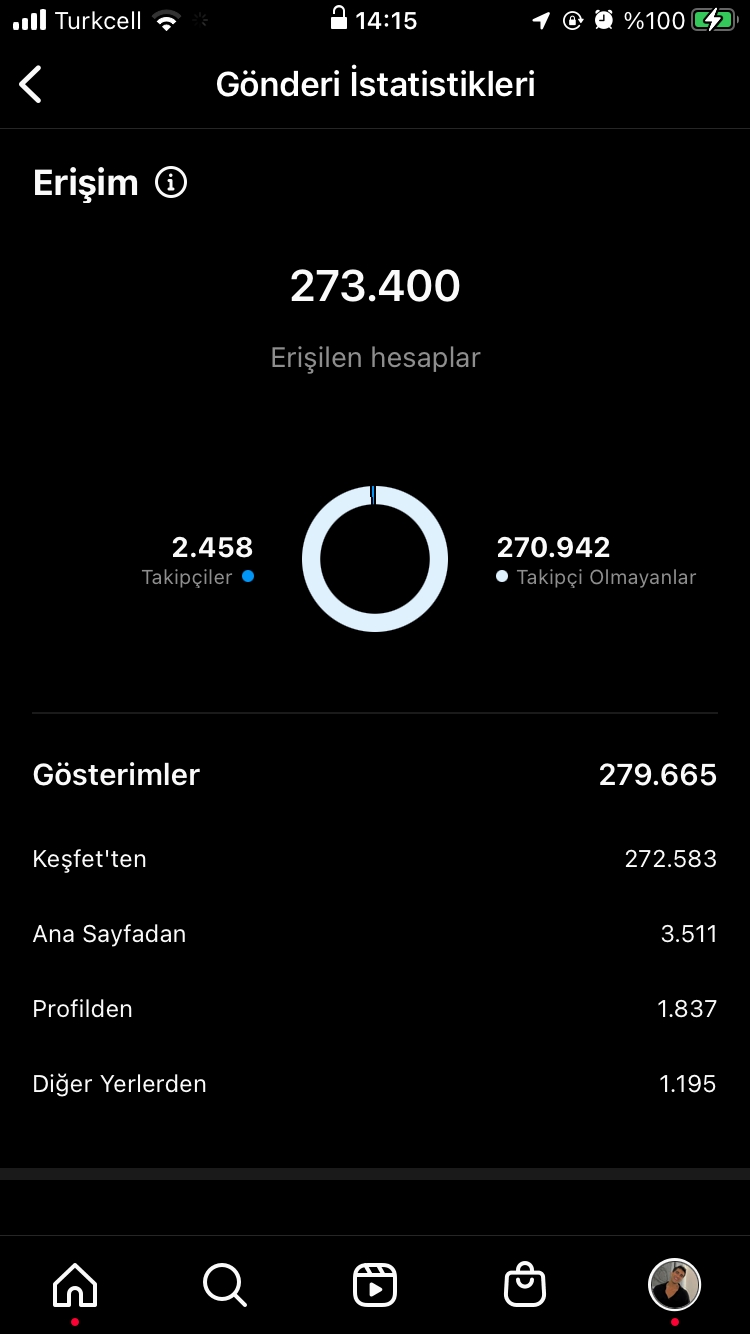Open the info icon next to Erişim
The height and width of the screenshot is (1334, 750).
click(x=171, y=183)
